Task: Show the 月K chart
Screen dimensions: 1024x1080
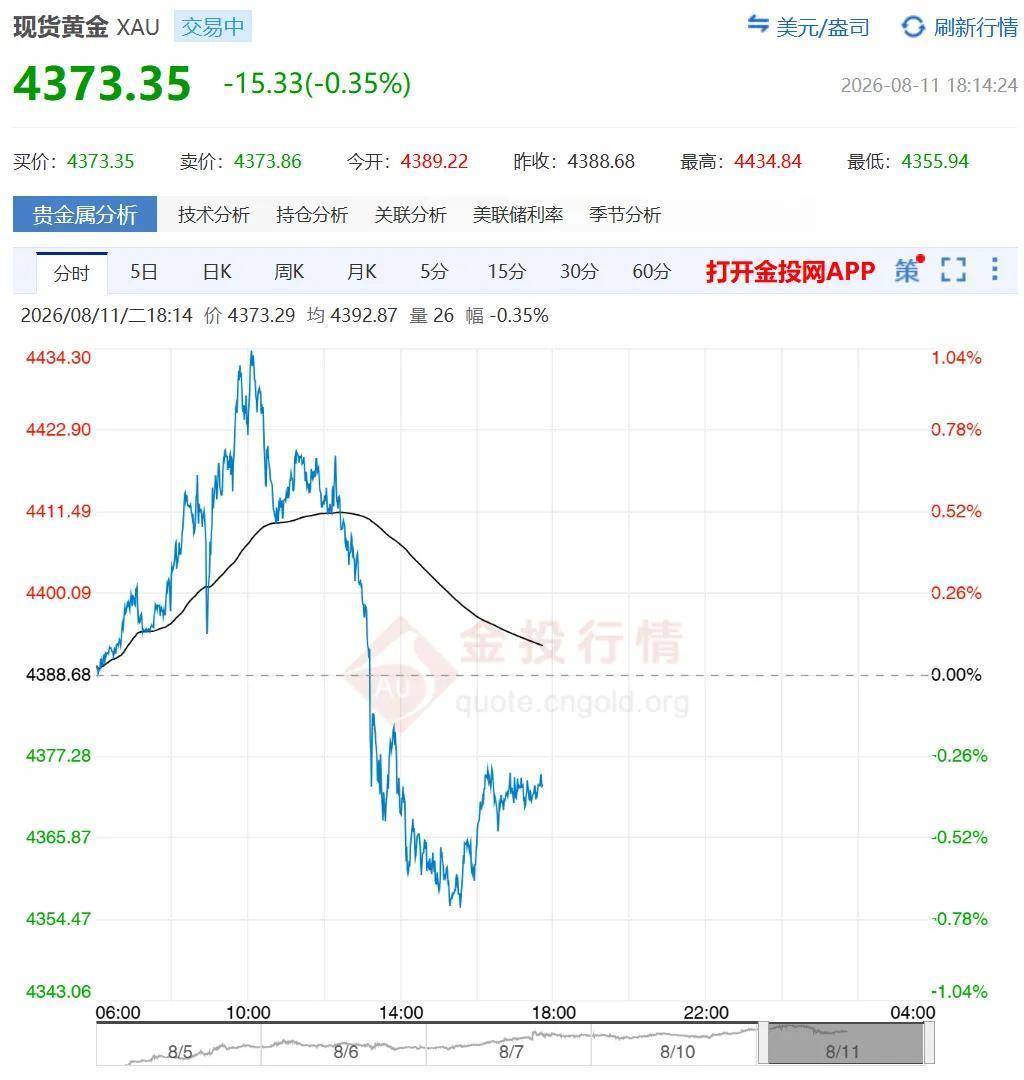Action: 362,271
